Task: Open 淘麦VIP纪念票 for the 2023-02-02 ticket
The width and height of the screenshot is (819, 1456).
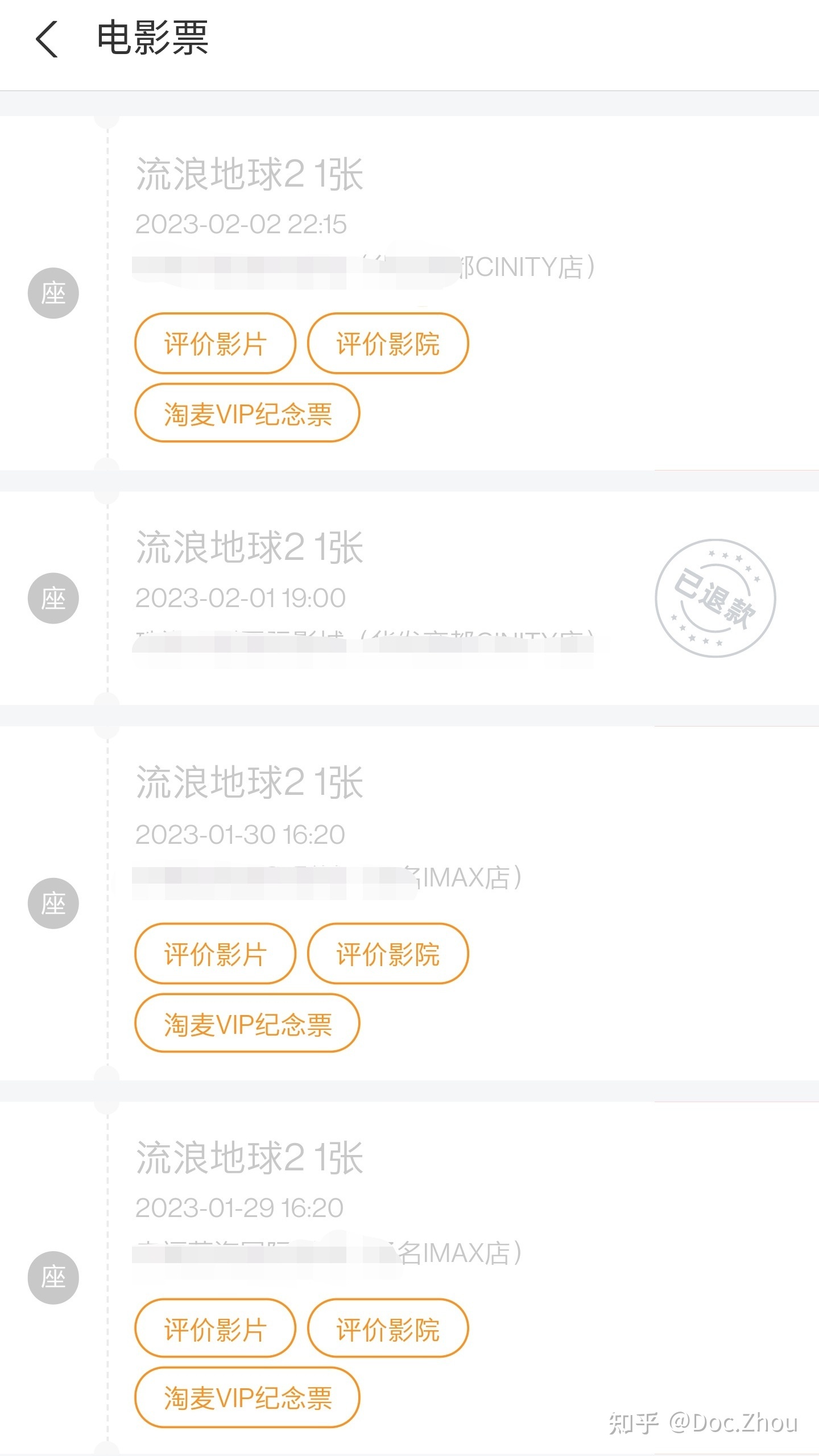Action: (x=247, y=413)
